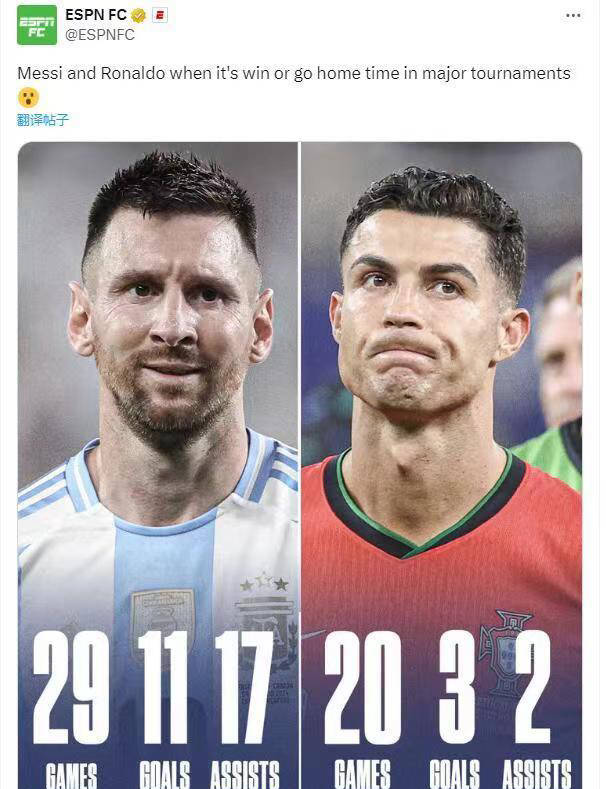Screen dimensions: 606x789
Task: Open the ESPN FC account name
Action: tap(96, 15)
